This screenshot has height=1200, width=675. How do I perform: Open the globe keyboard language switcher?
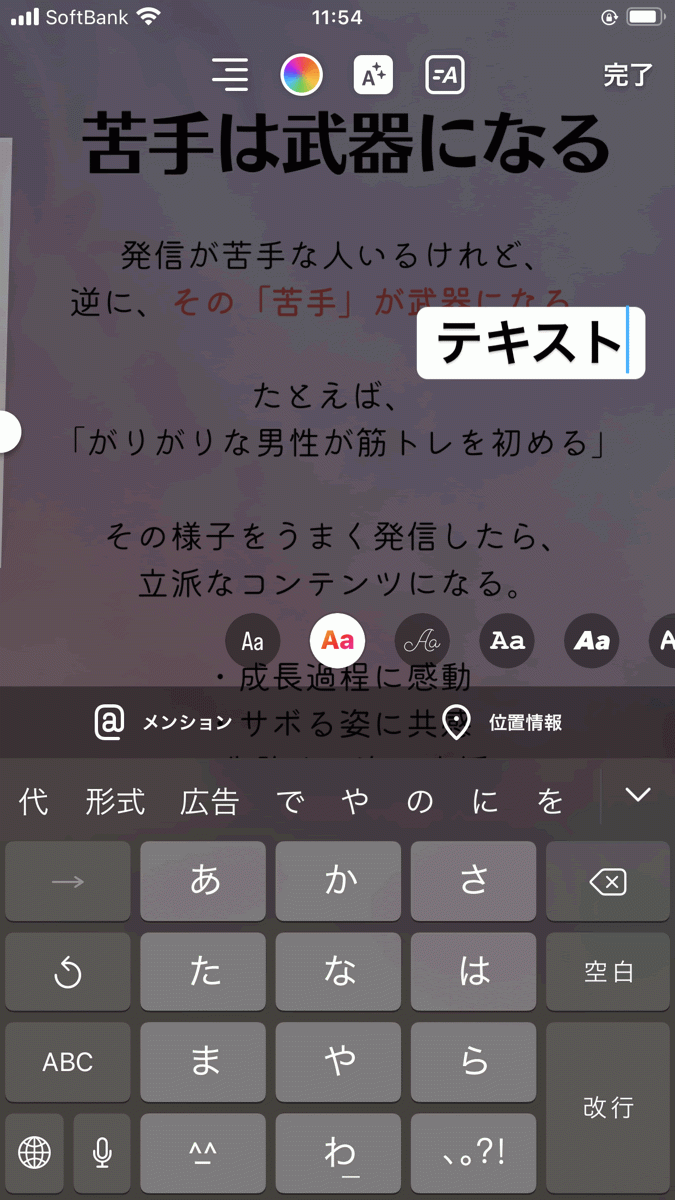coord(34,1153)
